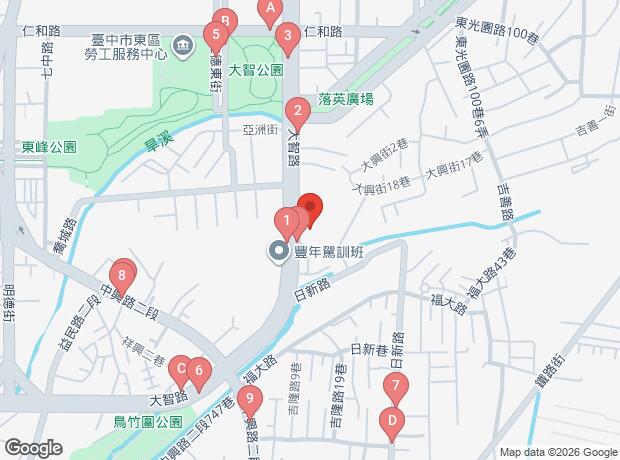Open map pin number 7

pyautogui.click(x=396, y=386)
